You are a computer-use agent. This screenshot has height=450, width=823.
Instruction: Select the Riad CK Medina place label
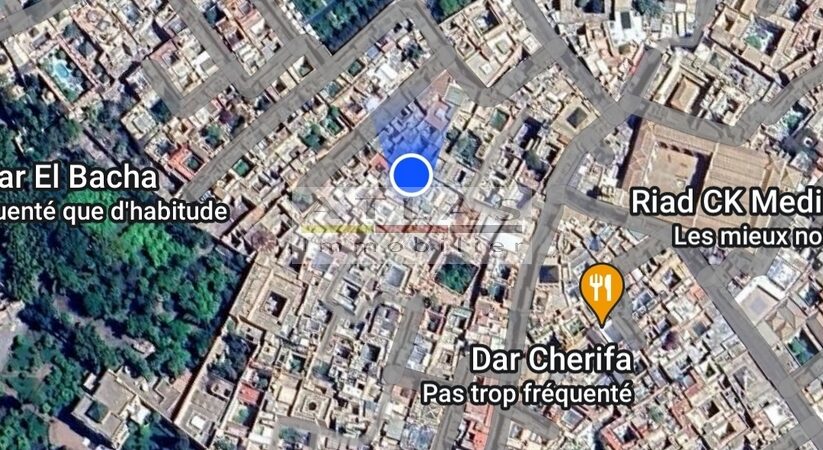coord(726,201)
